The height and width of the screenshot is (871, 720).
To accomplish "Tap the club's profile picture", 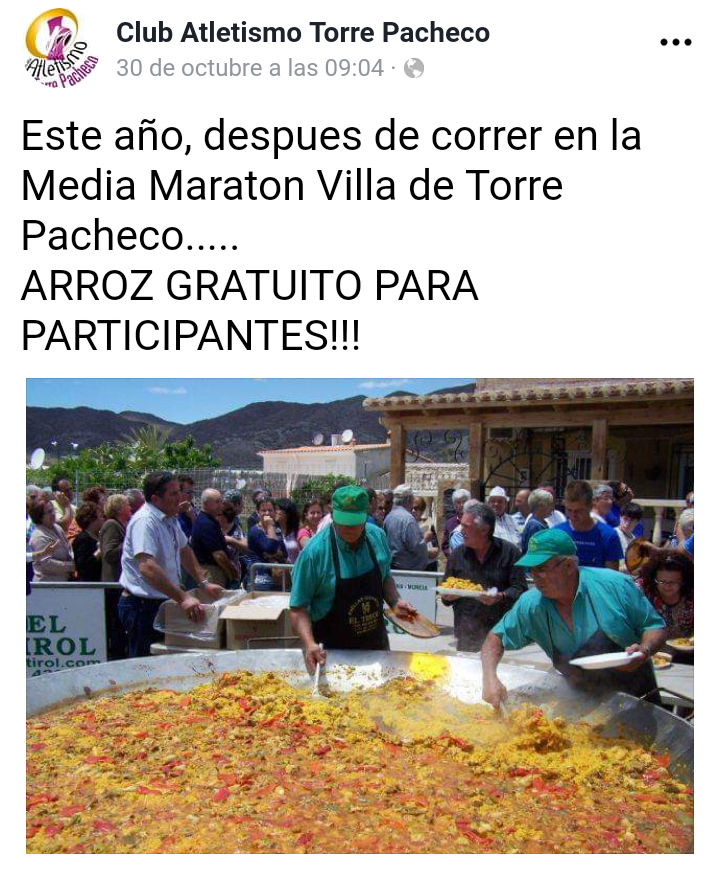I will point(62,47).
